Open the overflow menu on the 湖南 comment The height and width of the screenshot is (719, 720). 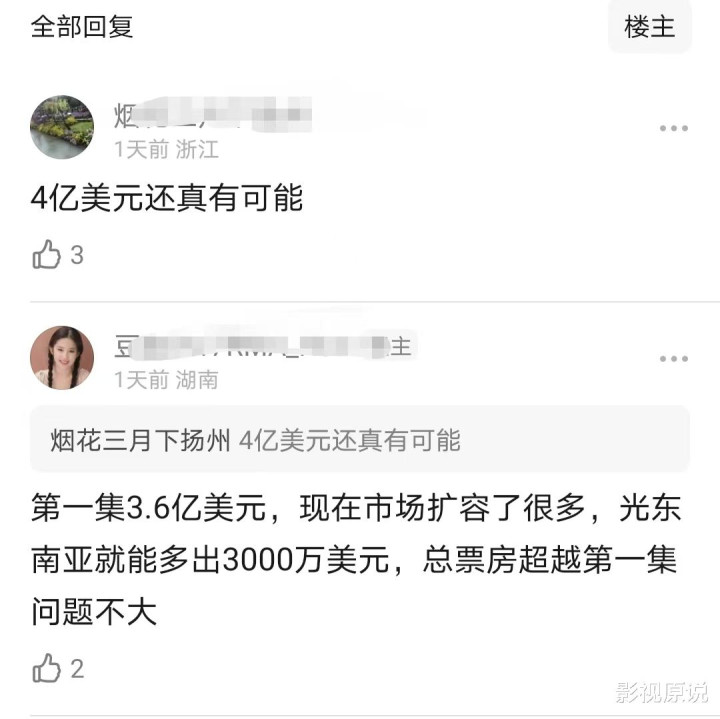click(674, 359)
